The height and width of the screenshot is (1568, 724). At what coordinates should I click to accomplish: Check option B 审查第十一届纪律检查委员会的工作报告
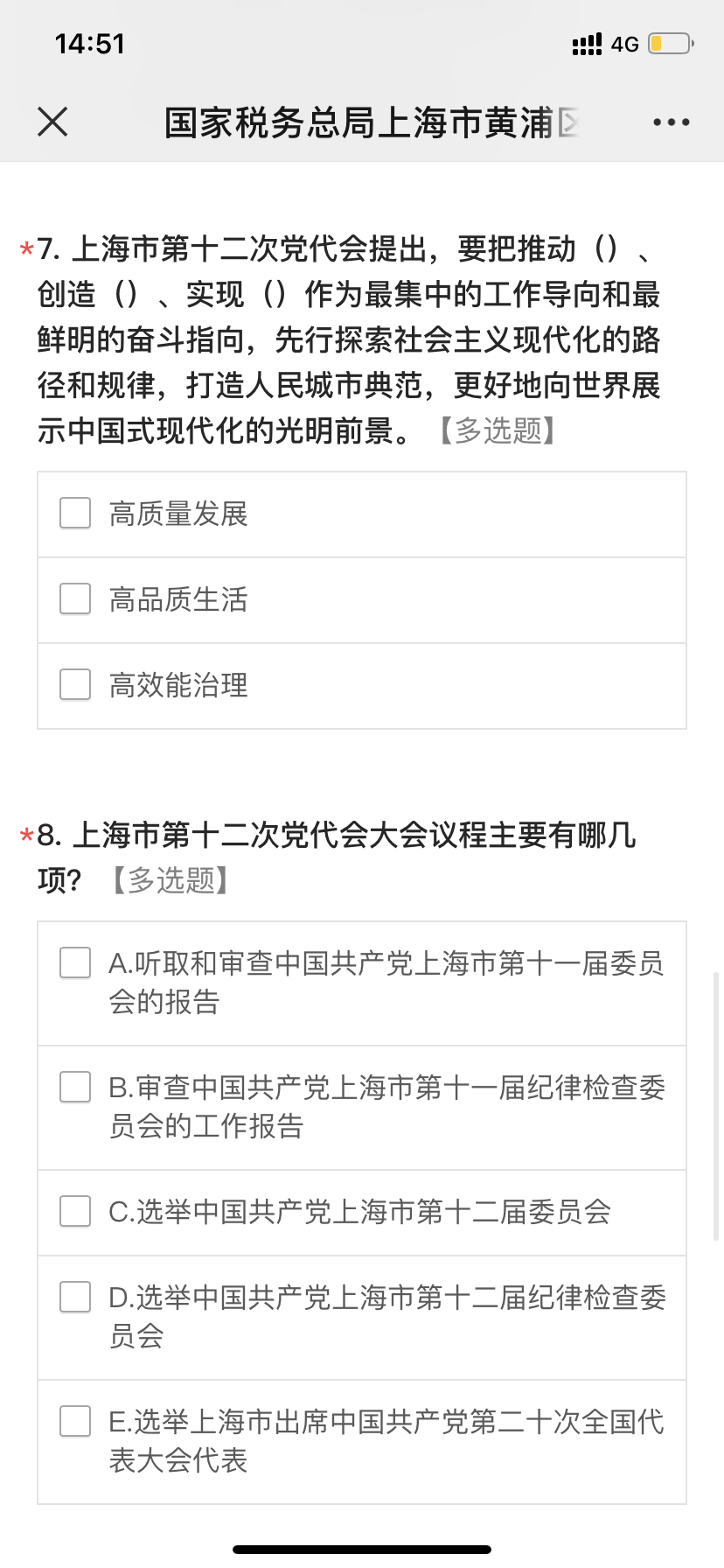coord(362,1108)
